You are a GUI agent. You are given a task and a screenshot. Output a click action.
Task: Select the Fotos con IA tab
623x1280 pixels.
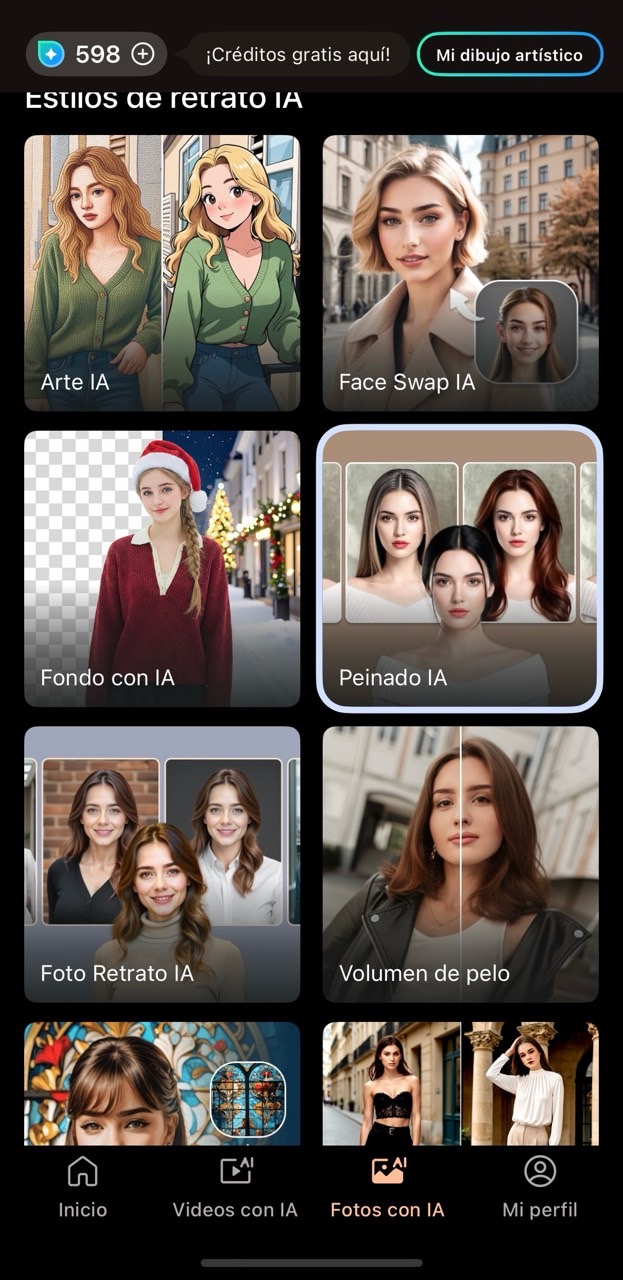[x=387, y=1188]
